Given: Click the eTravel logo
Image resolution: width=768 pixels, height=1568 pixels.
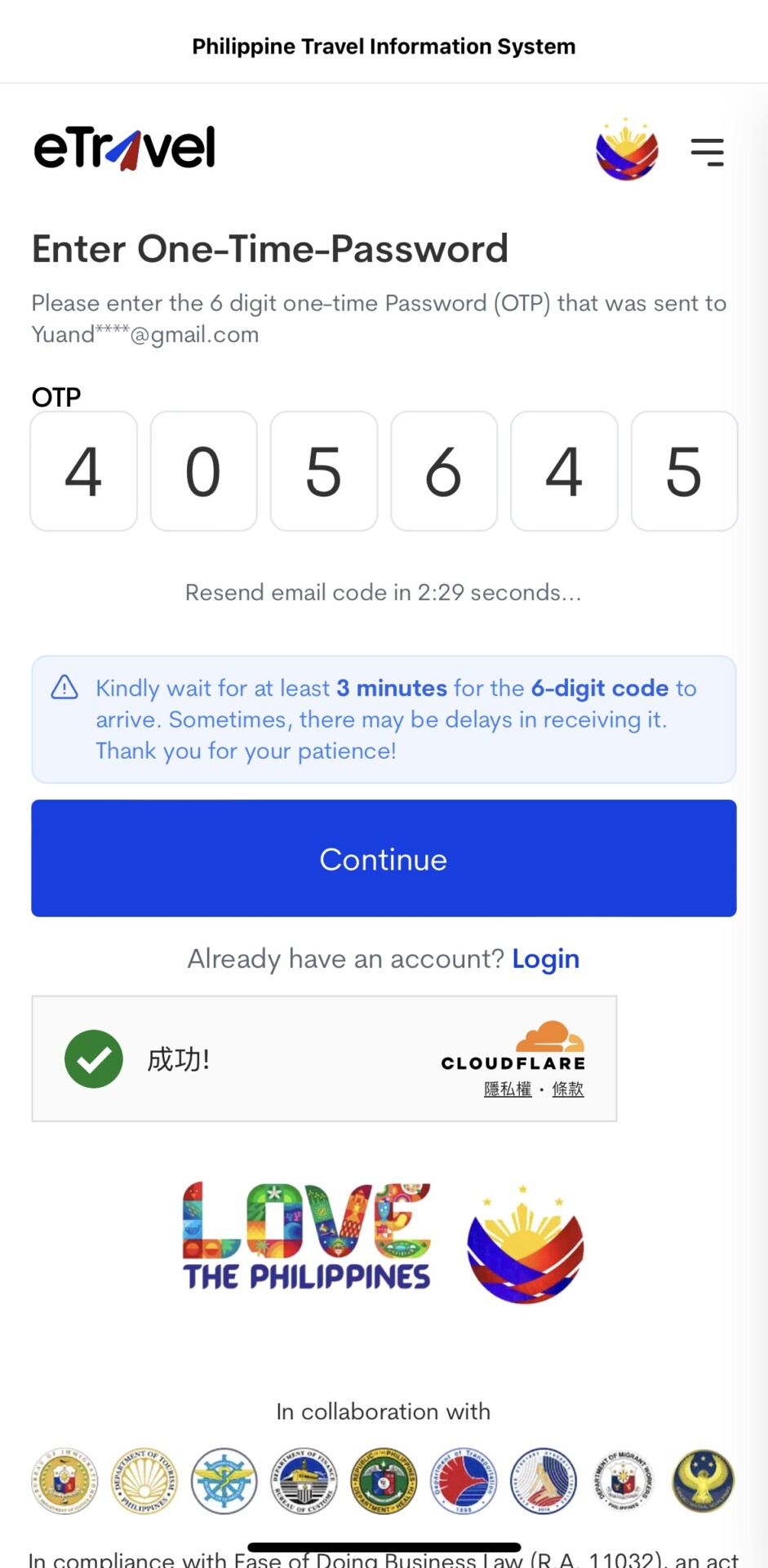Looking at the screenshot, I should coord(122,148).
